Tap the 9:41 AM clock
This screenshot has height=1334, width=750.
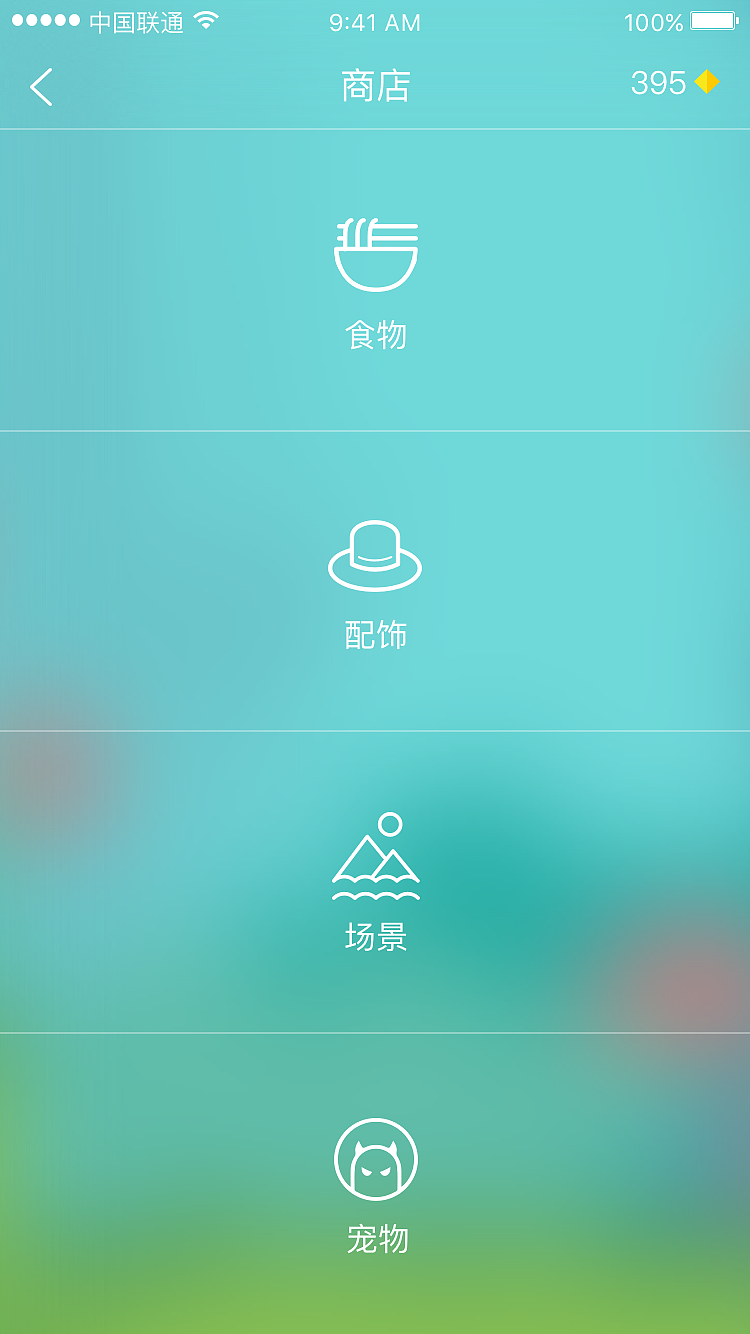[374, 21]
